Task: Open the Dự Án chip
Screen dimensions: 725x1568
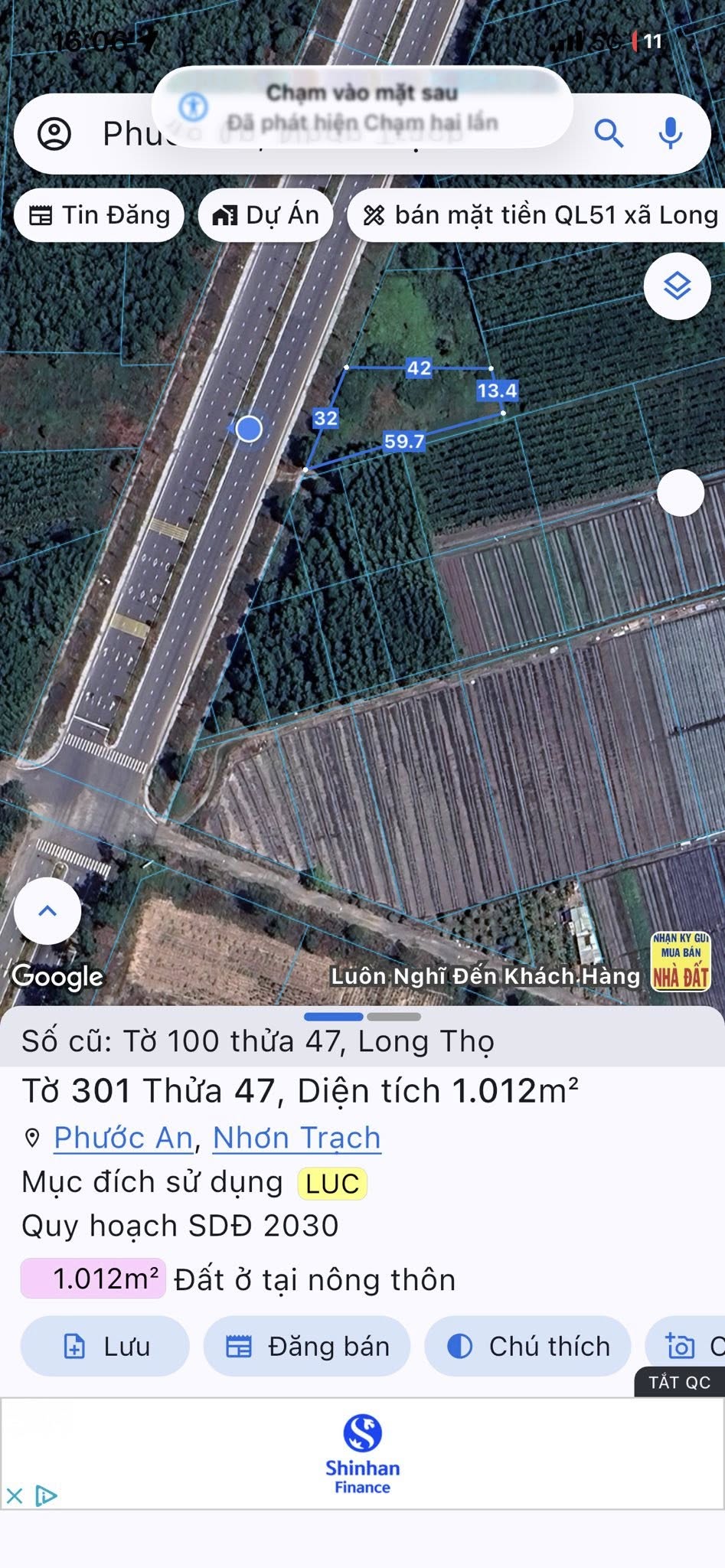Action: pyautogui.click(x=266, y=216)
